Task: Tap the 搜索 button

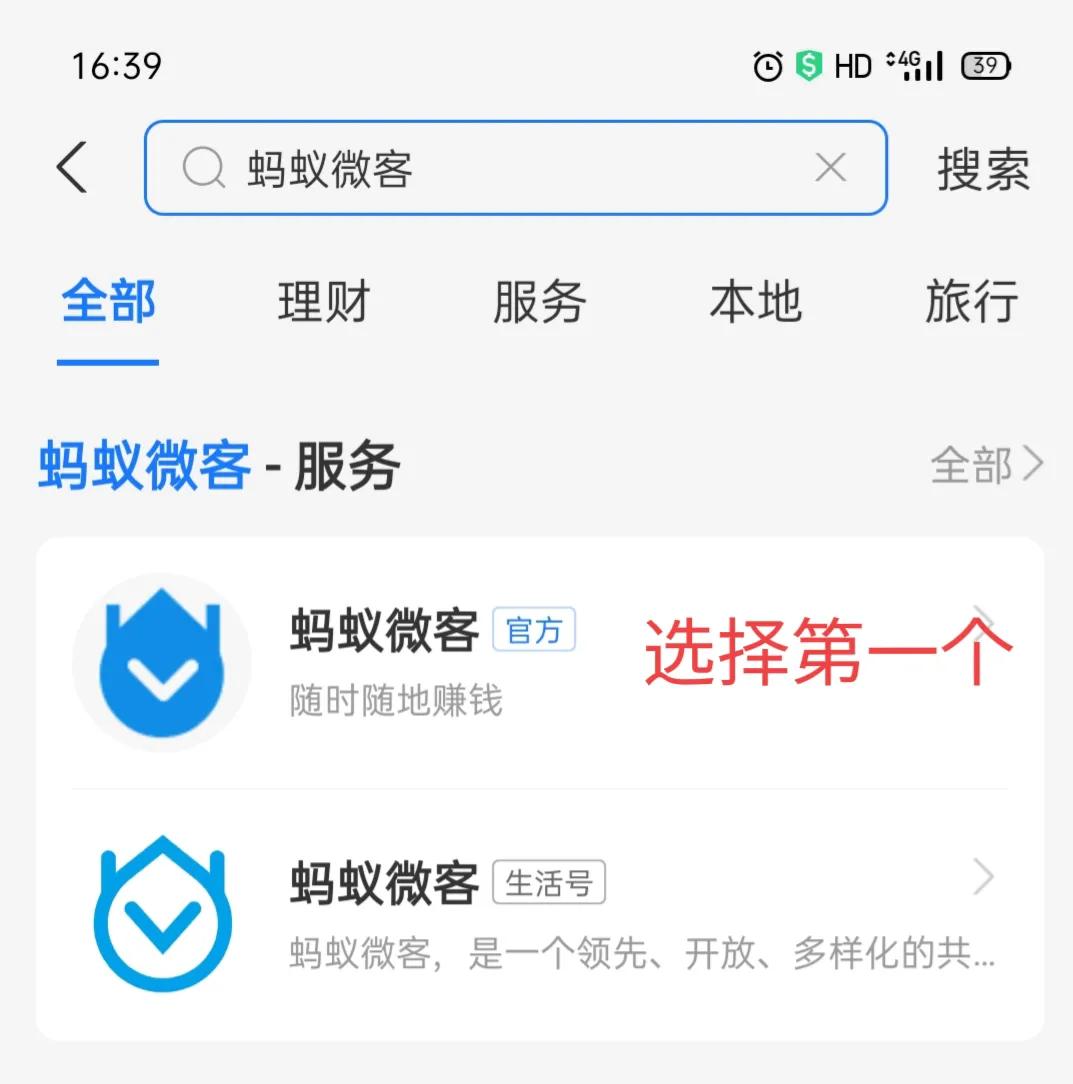Action: tap(982, 168)
